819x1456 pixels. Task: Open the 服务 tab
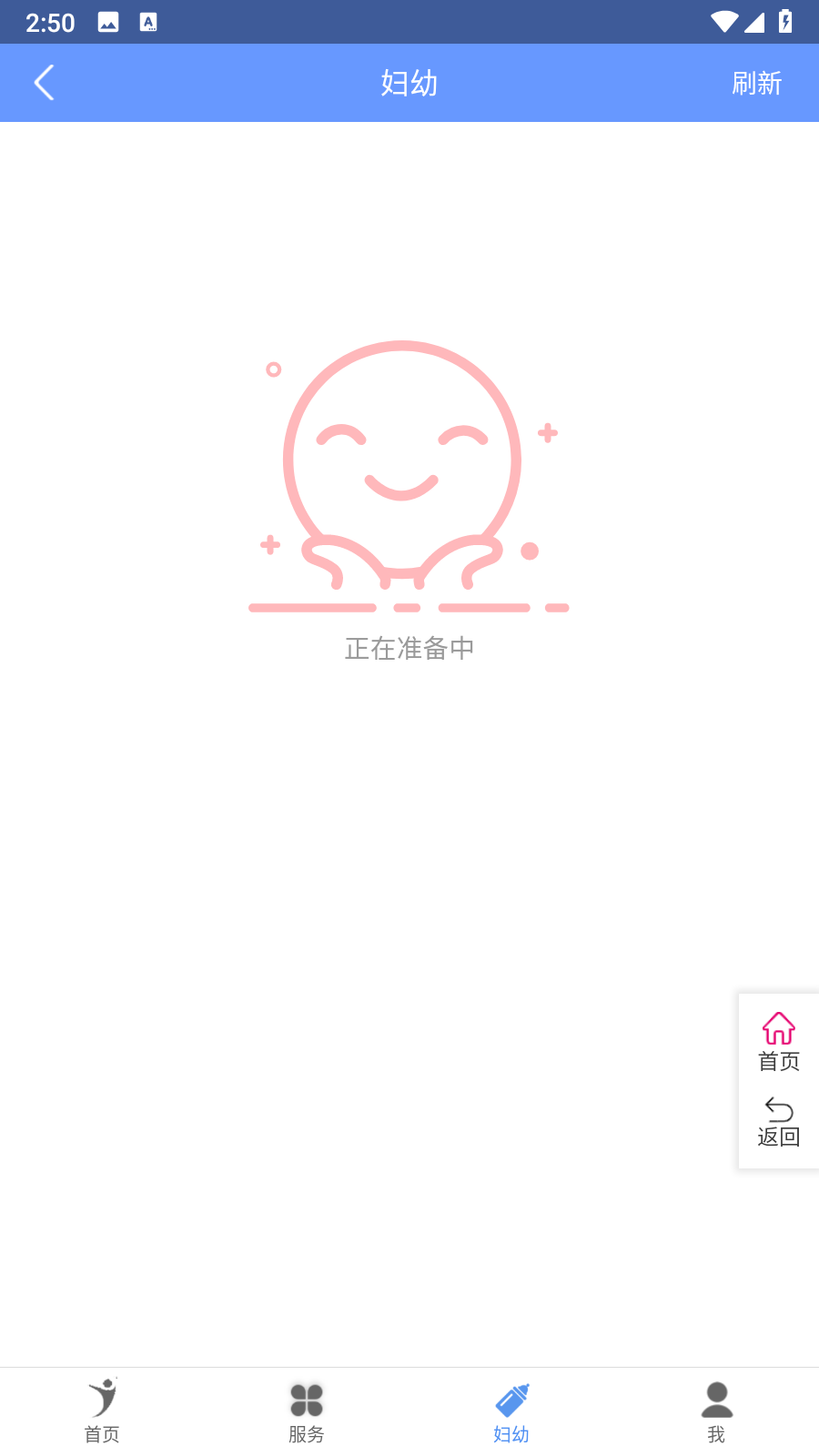tap(307, 1411)
